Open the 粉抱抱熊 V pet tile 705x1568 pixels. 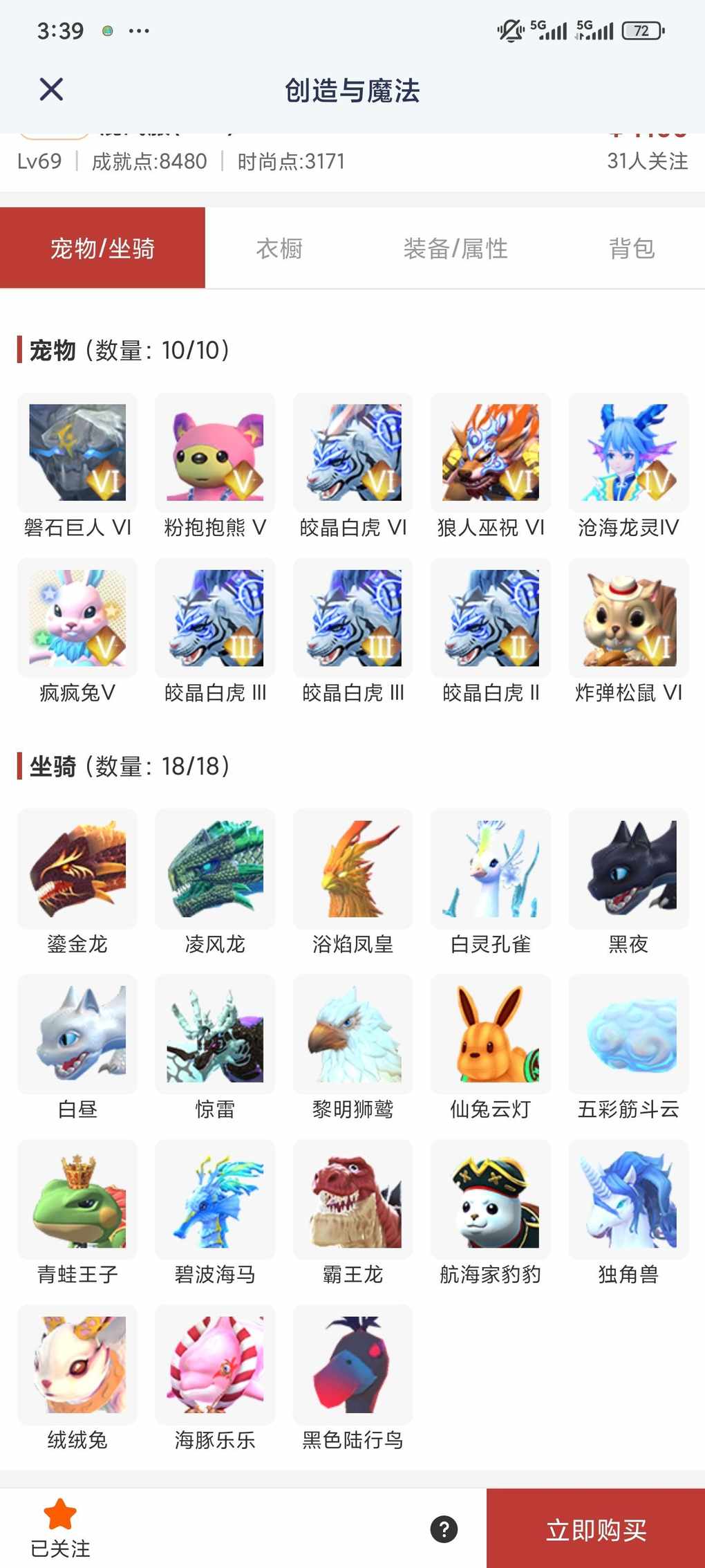click(215, 453)
